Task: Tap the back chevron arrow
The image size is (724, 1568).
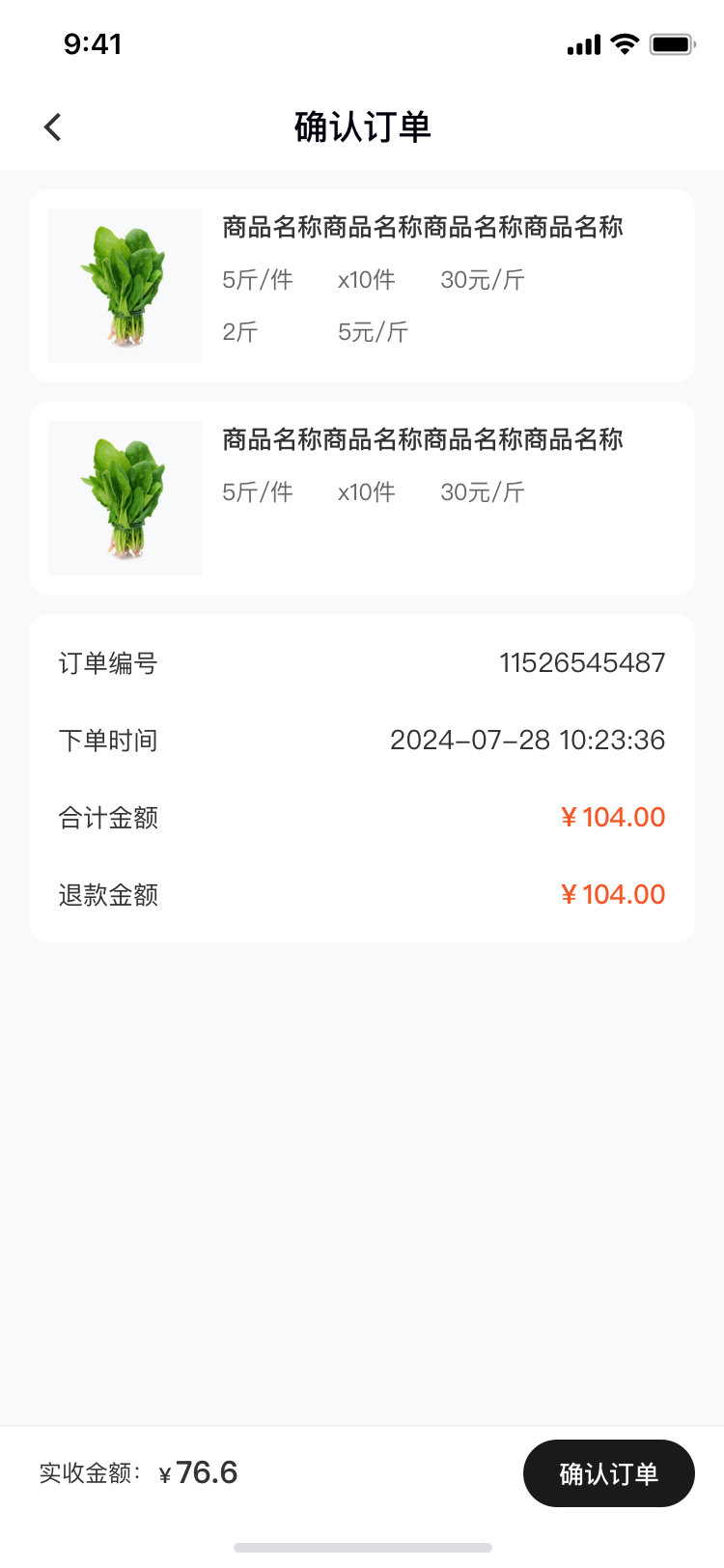Action: pos(52,126)
